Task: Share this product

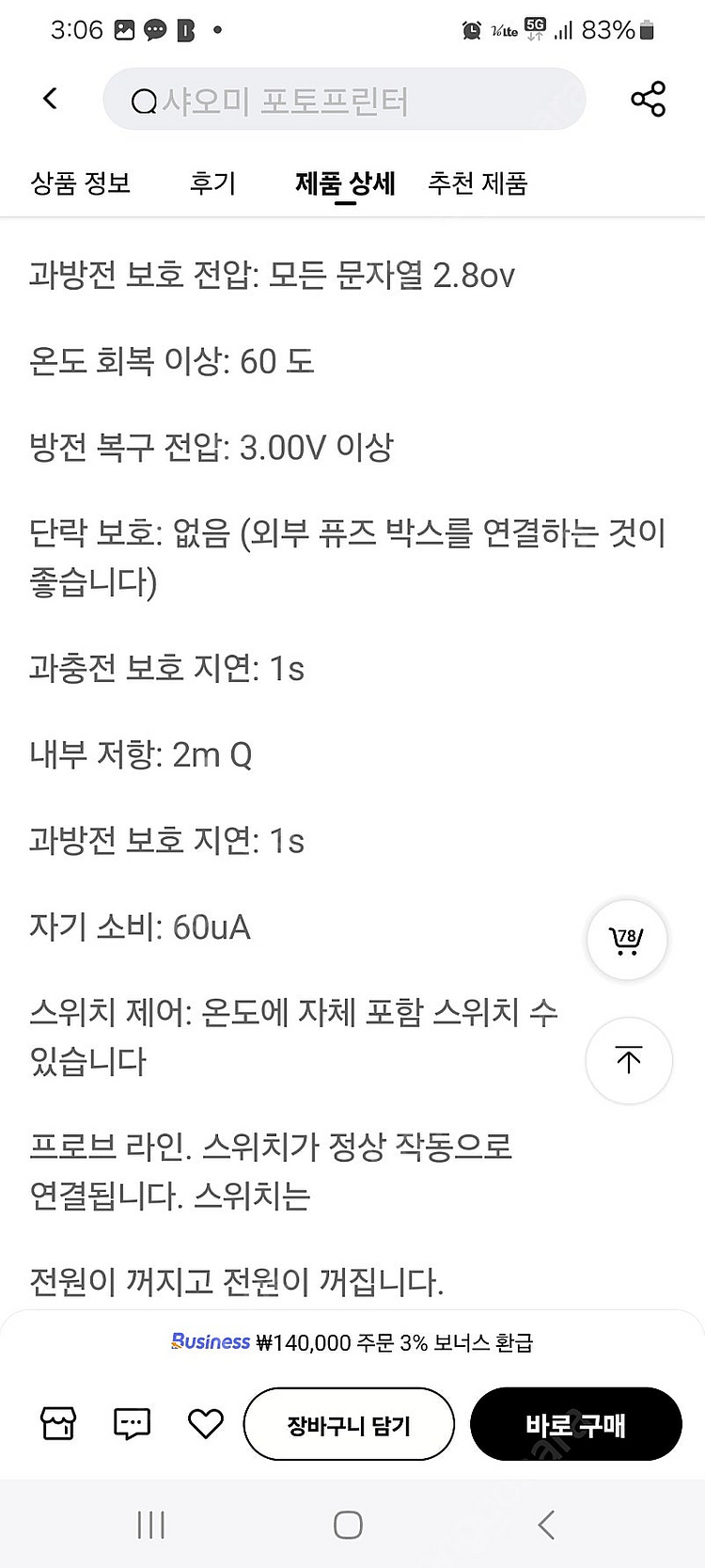Action: click(648, 99)
